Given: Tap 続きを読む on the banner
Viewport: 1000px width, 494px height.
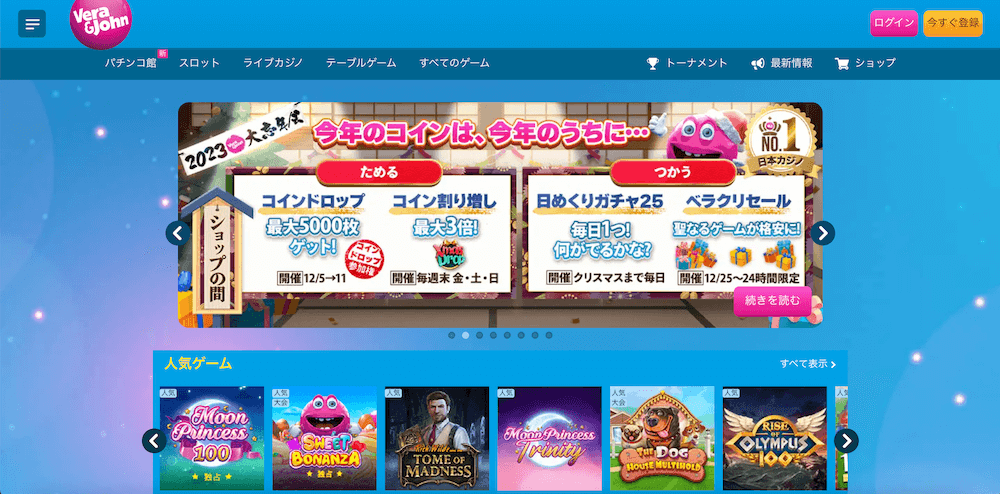Looking at the screenshot, I should coord(772,300).
